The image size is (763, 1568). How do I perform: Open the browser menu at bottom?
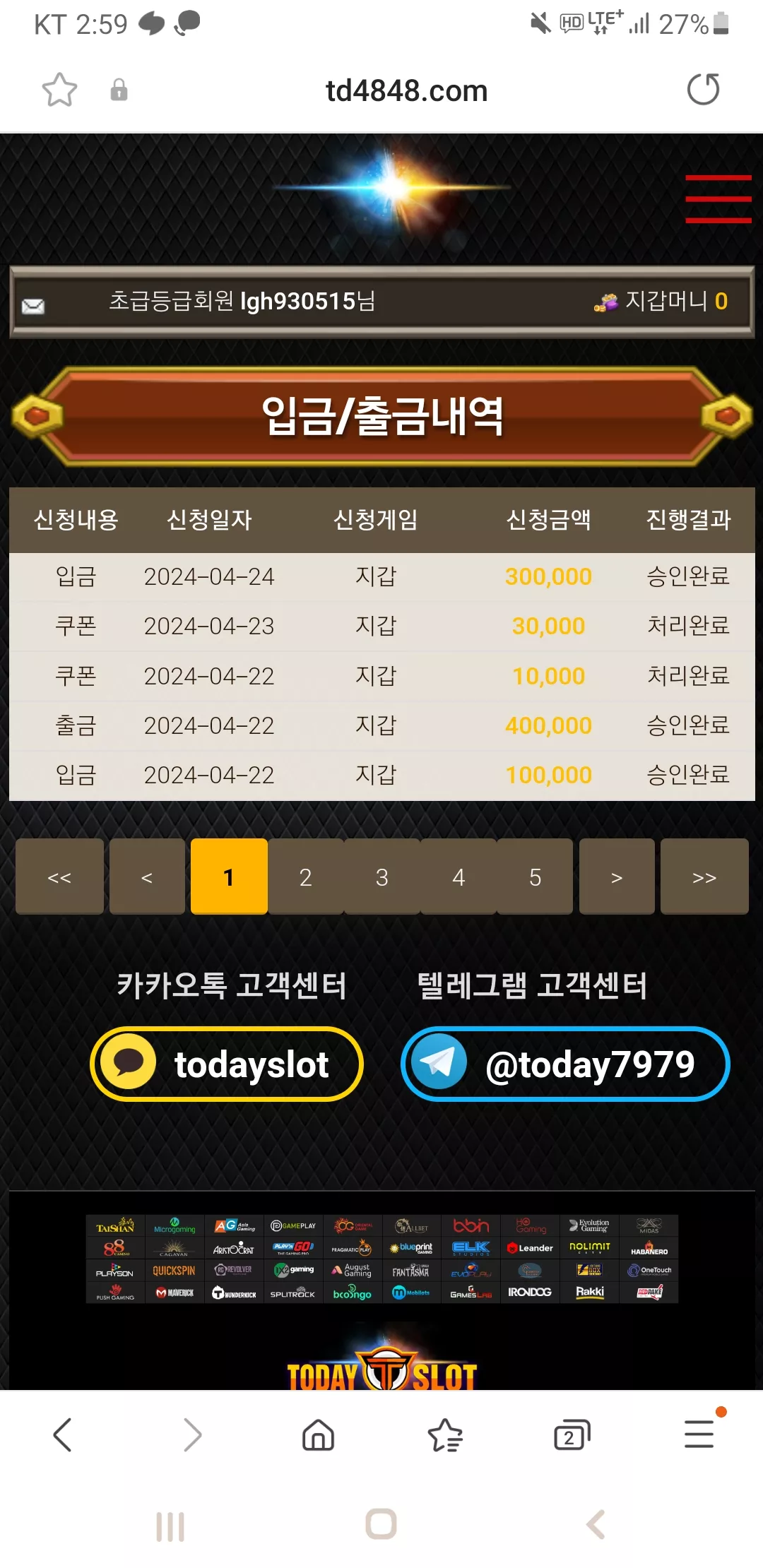click(699, 1434)
